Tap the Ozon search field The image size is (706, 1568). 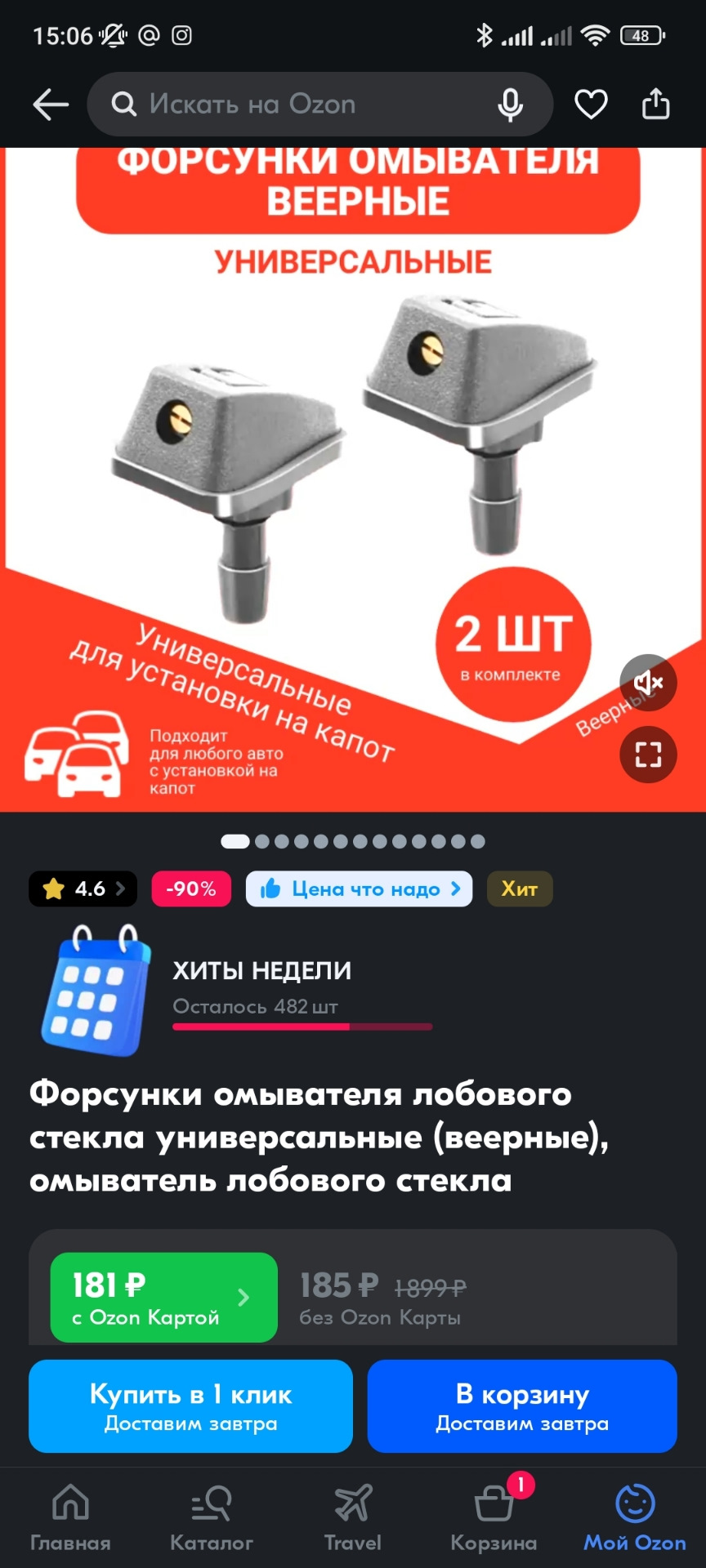pyautogui.click(x=302, y=105)
